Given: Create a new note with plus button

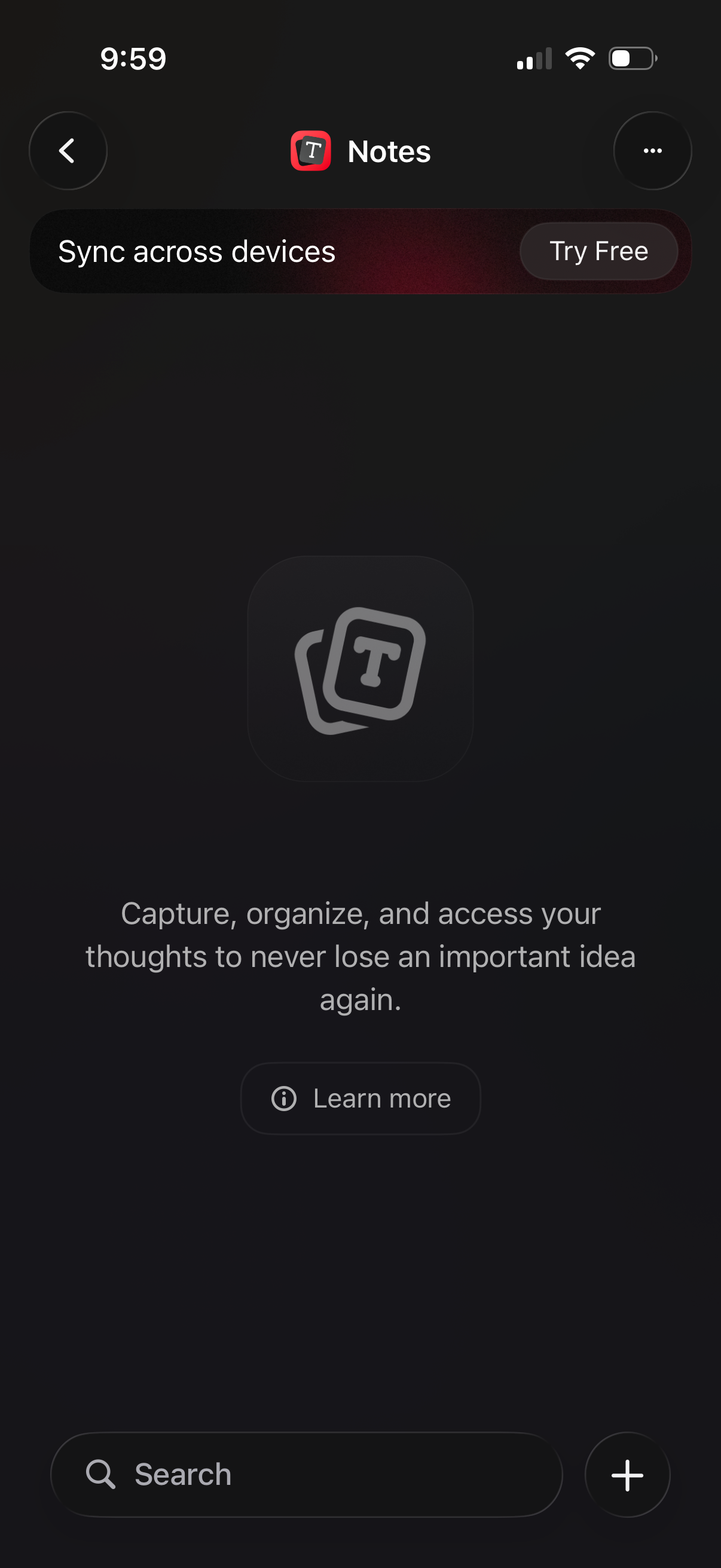Looking at the screenshot, I should point(627,1475).
